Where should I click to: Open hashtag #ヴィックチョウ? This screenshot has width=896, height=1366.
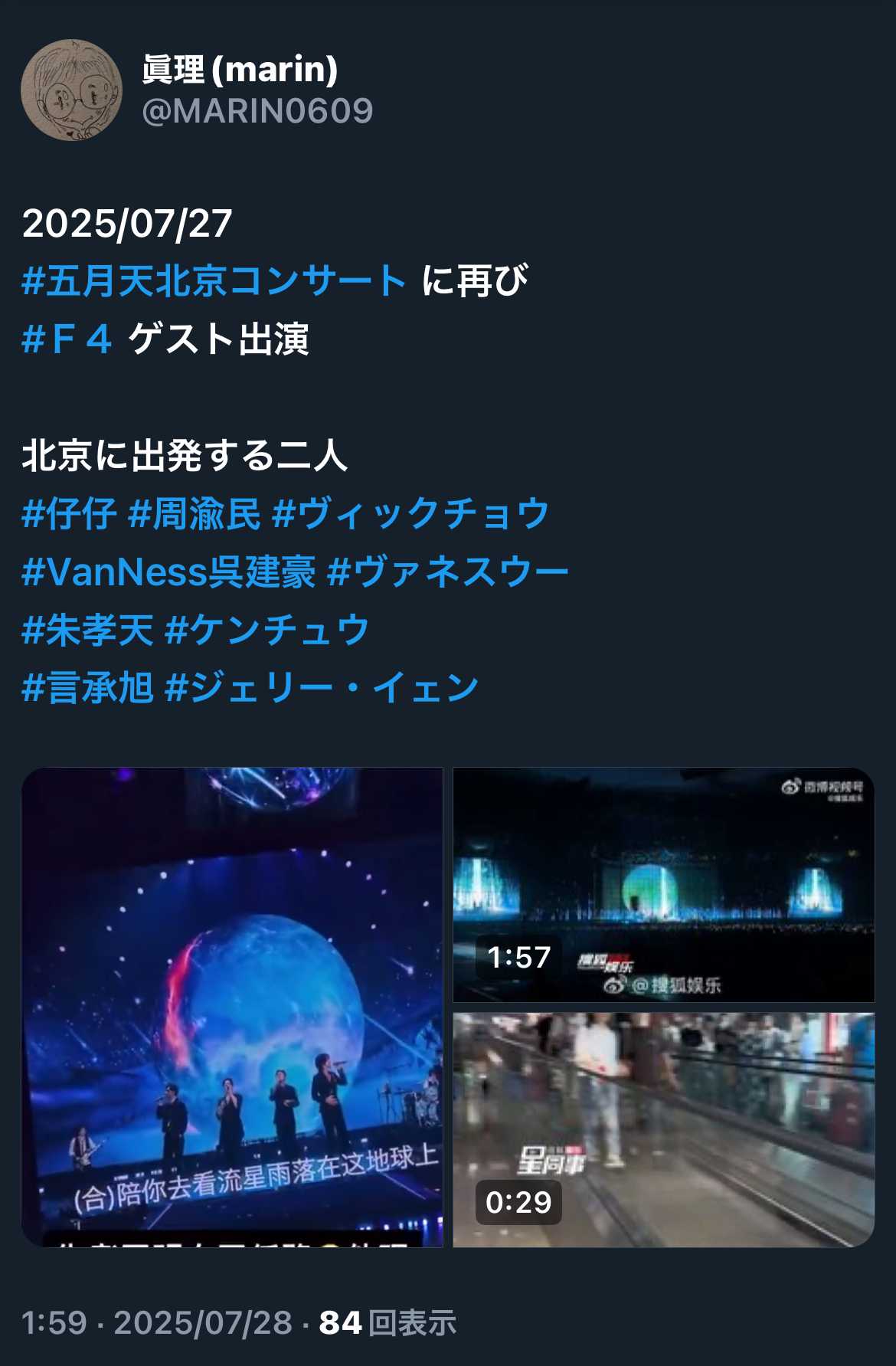[x=410, y=513]
